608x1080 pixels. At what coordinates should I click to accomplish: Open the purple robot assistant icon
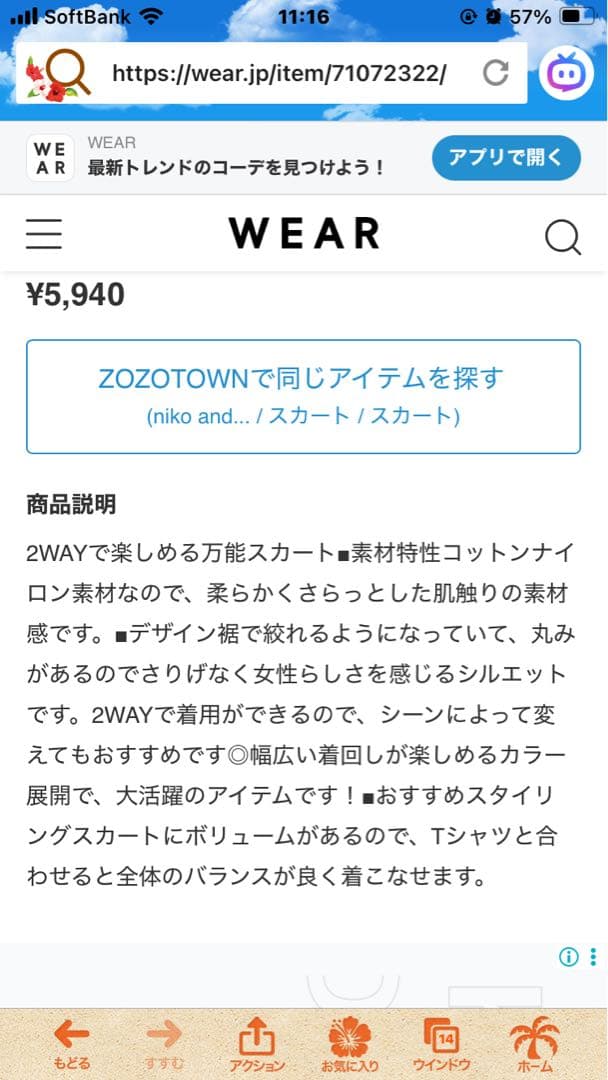(x=566, y=73)
